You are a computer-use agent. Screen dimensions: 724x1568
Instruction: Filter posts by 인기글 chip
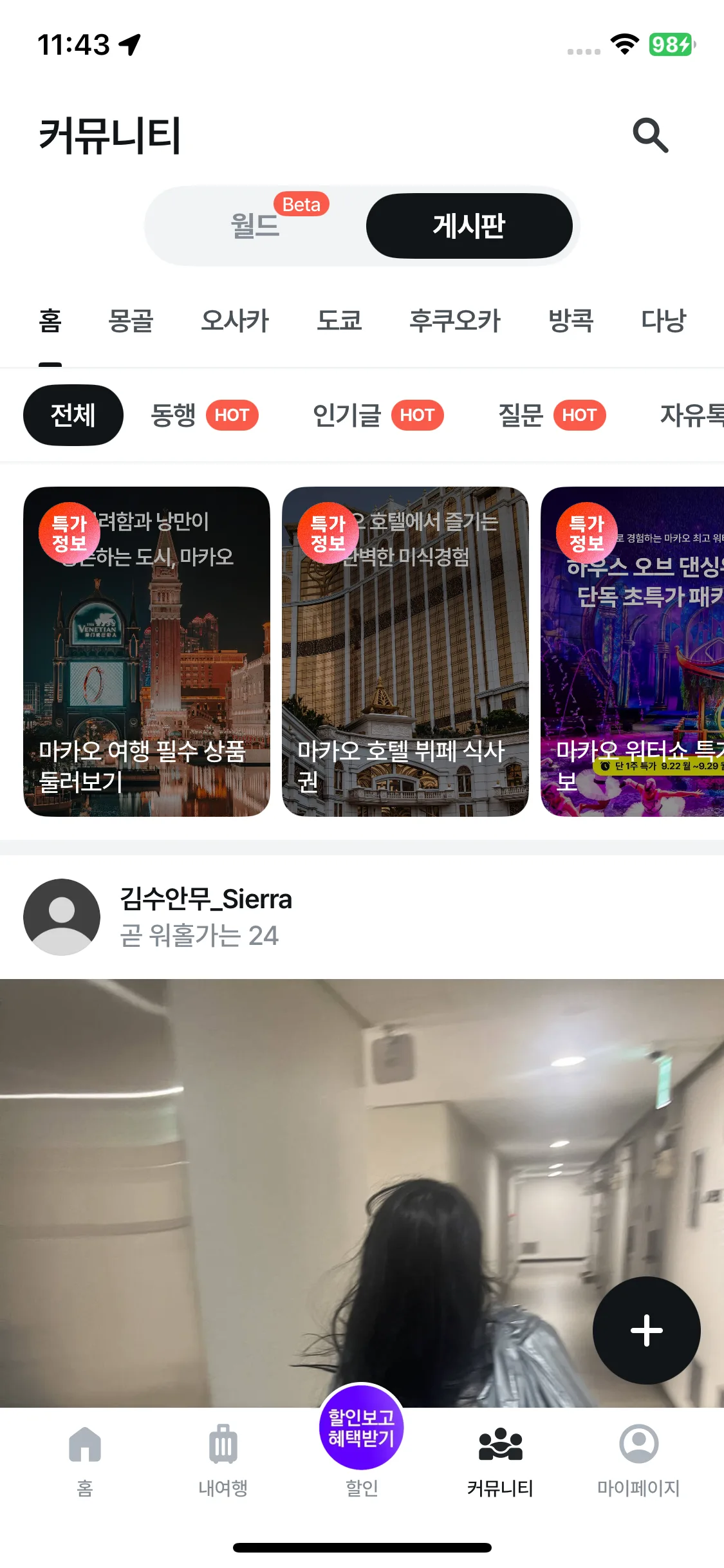tap(378, 415)
